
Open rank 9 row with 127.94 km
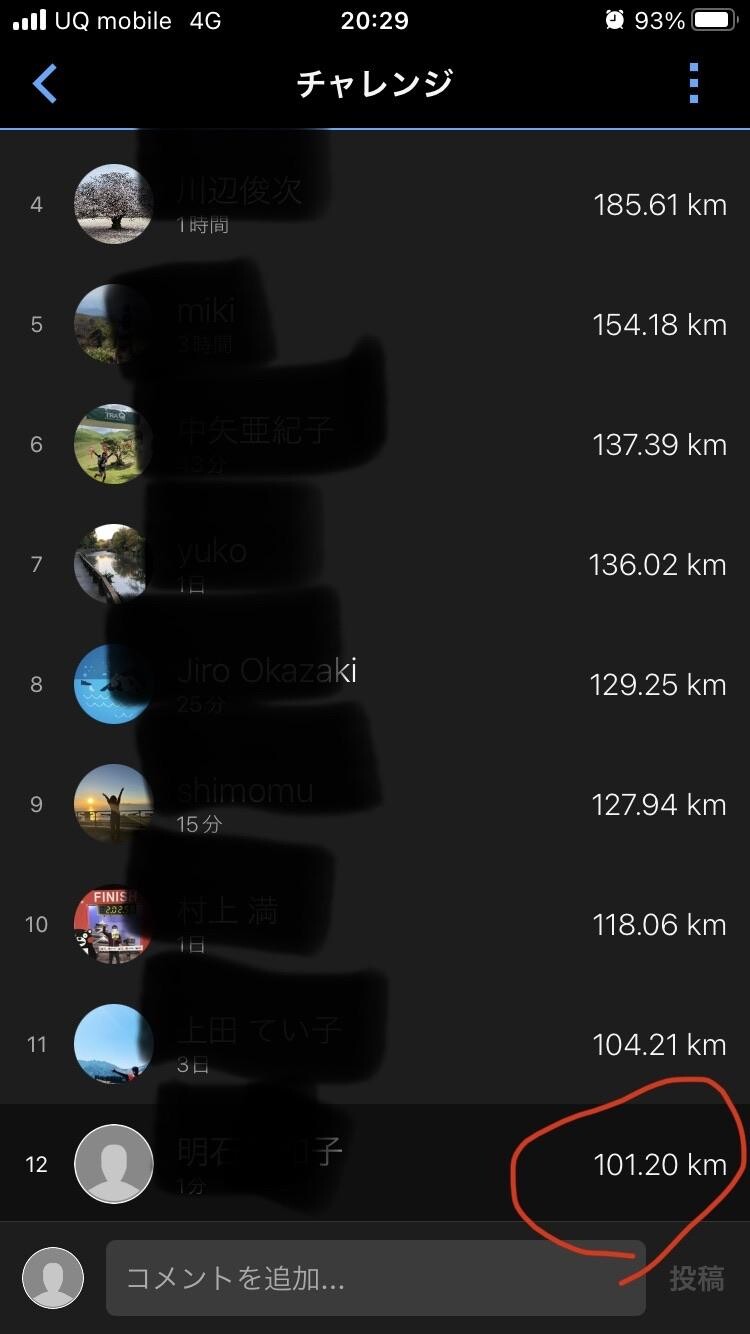tap(375, 805)
